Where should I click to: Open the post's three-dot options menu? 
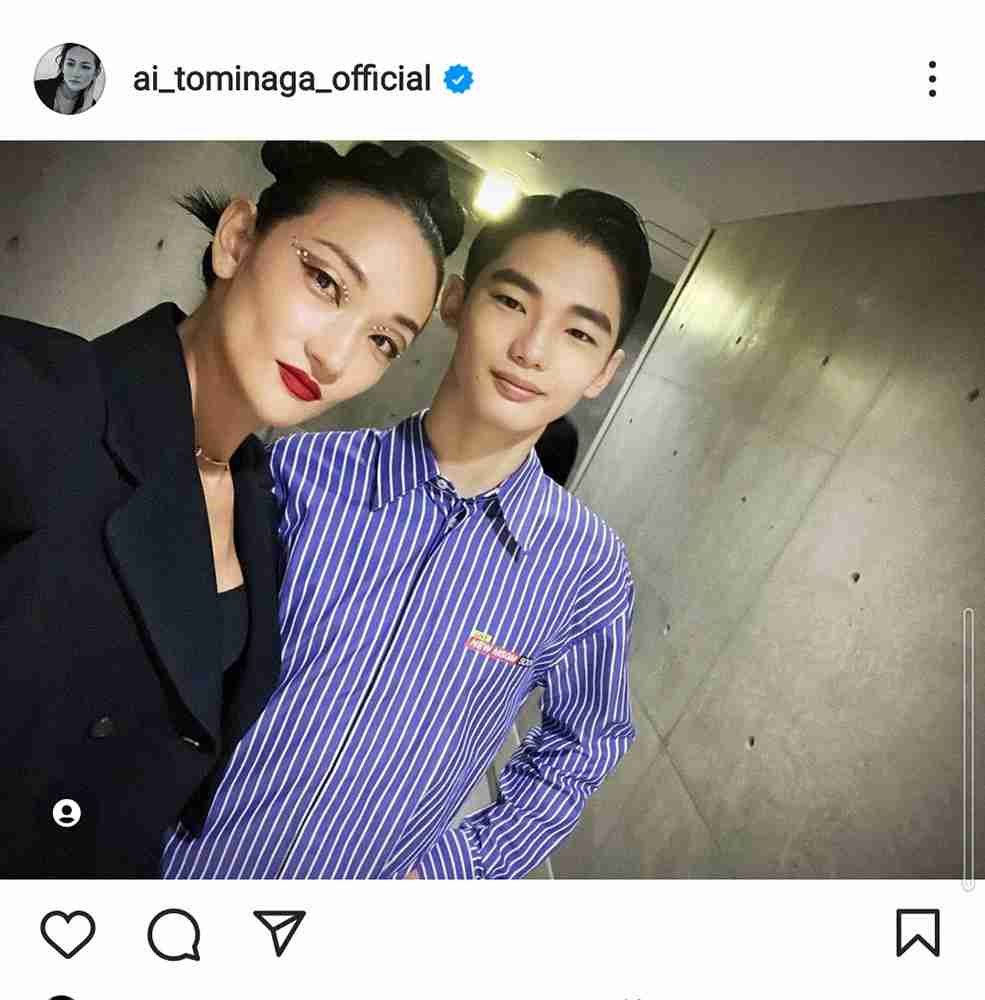[x=931, y=79]
